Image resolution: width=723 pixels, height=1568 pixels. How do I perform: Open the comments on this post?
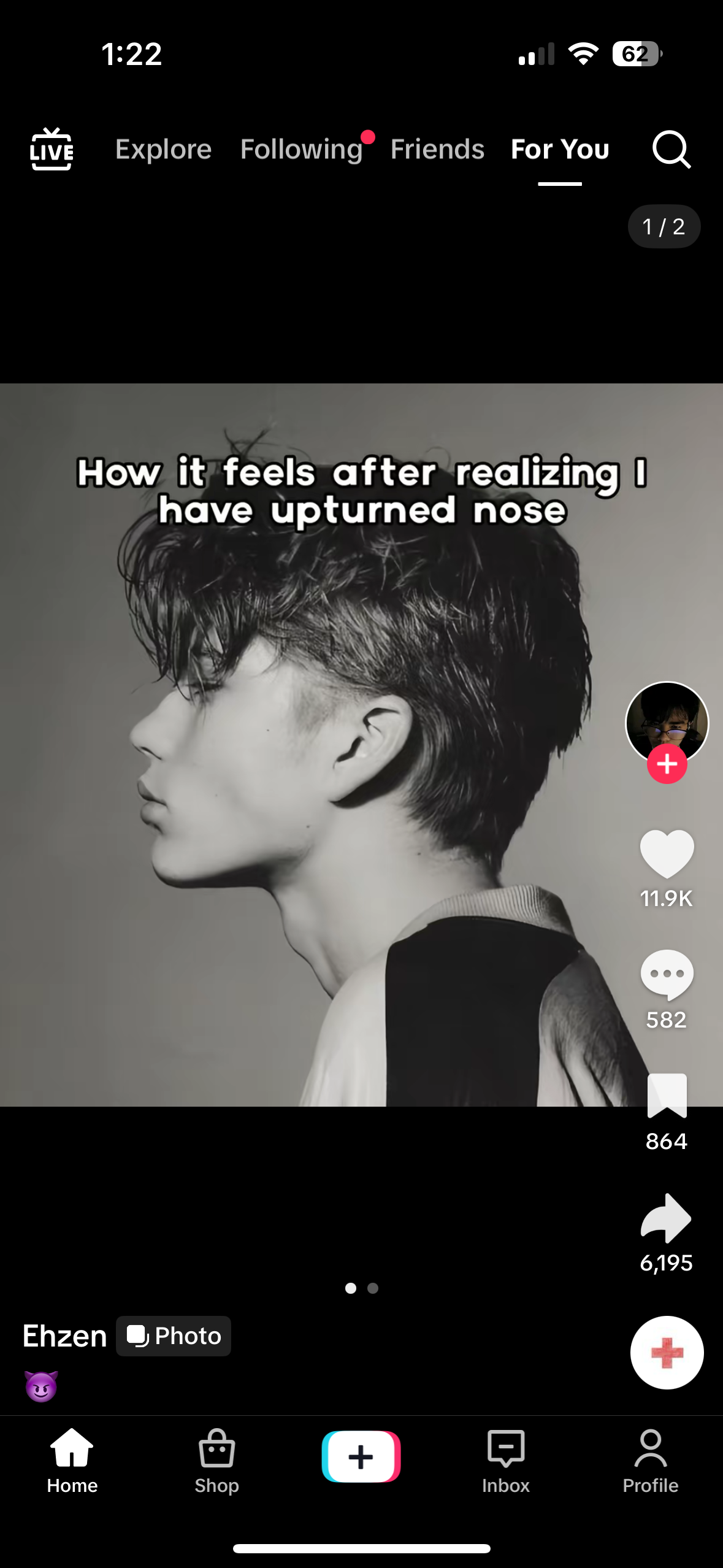coord(667,975)
